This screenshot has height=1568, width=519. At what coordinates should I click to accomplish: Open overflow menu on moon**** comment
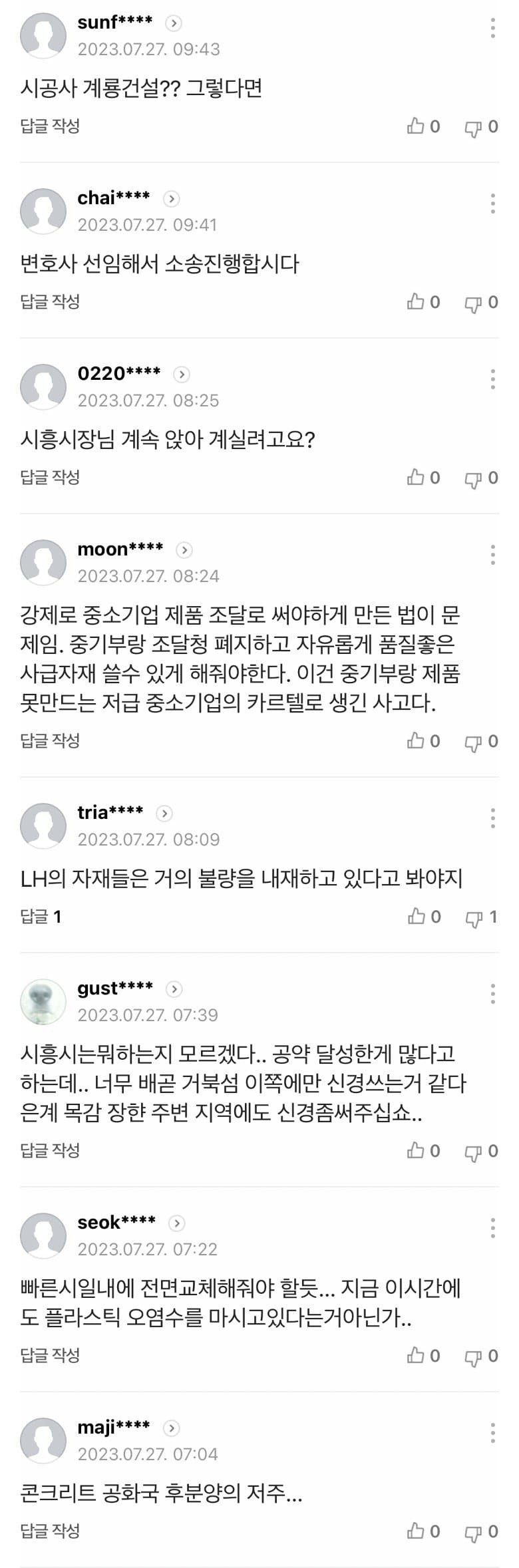492,555
